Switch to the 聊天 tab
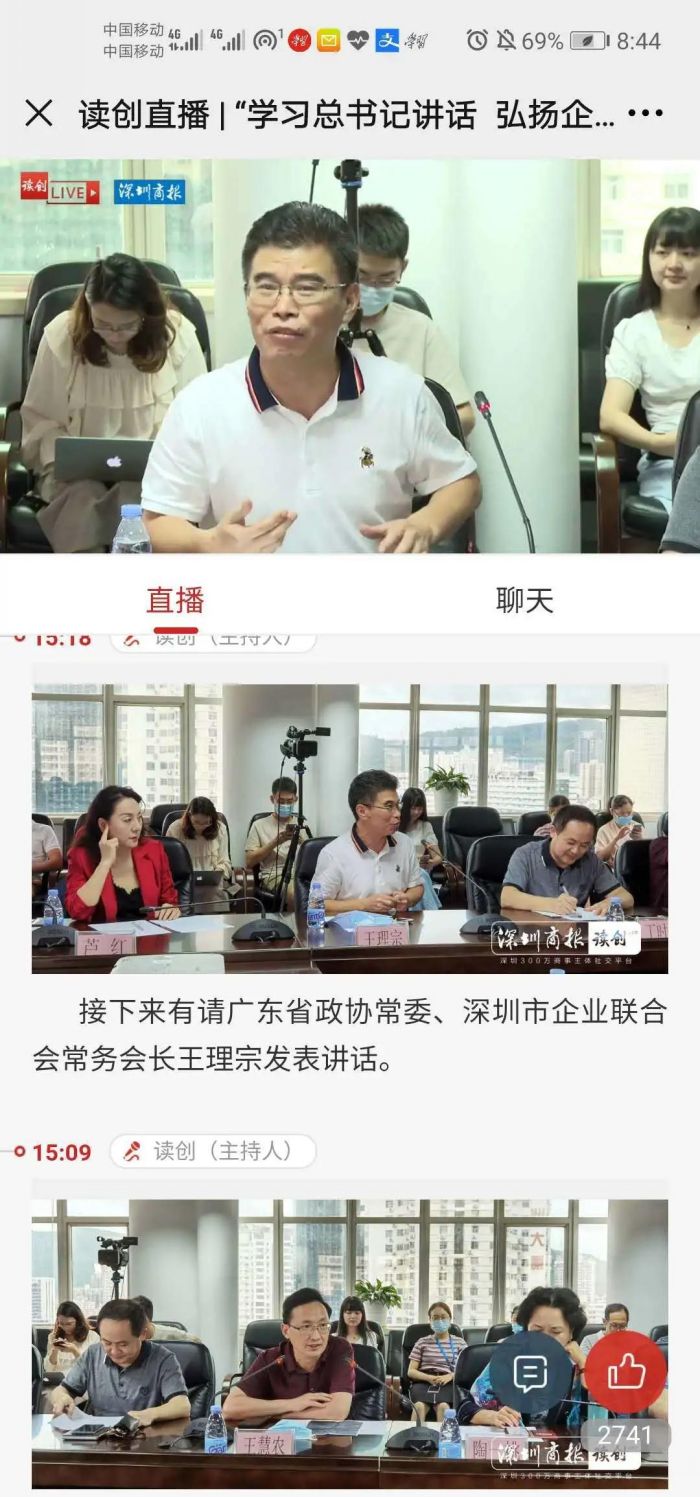This screenshot has width=700, height=1497. click(x=524, y=600)
